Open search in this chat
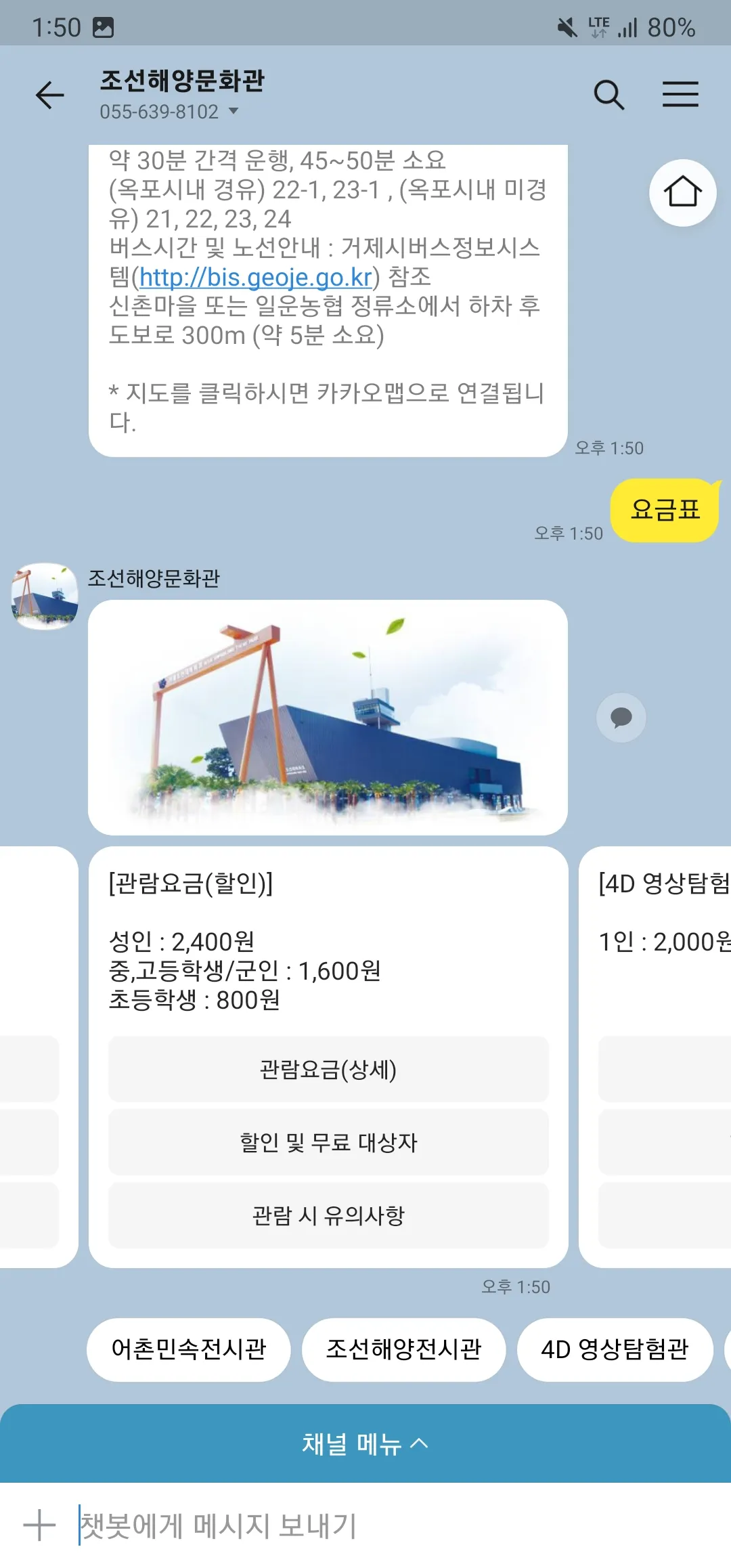The height and width of the screenshot is (1568, 731). pyautogui.click(x=608, y=95)
